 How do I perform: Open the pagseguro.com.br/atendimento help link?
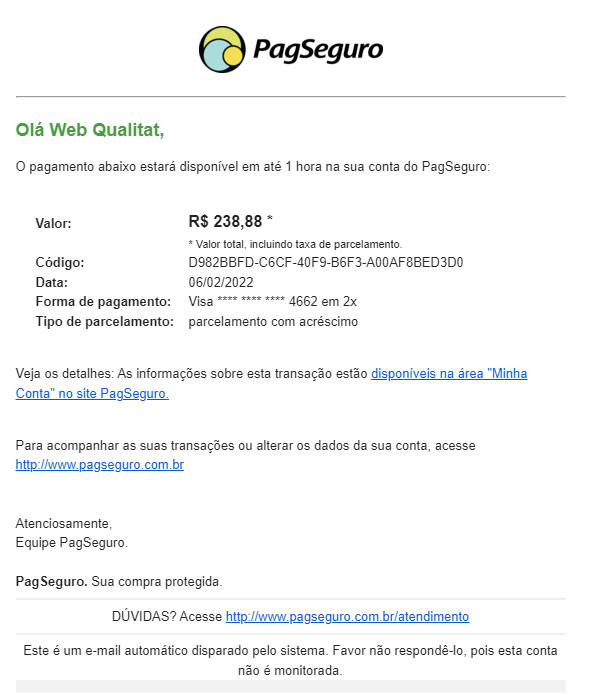click(347, 617)
